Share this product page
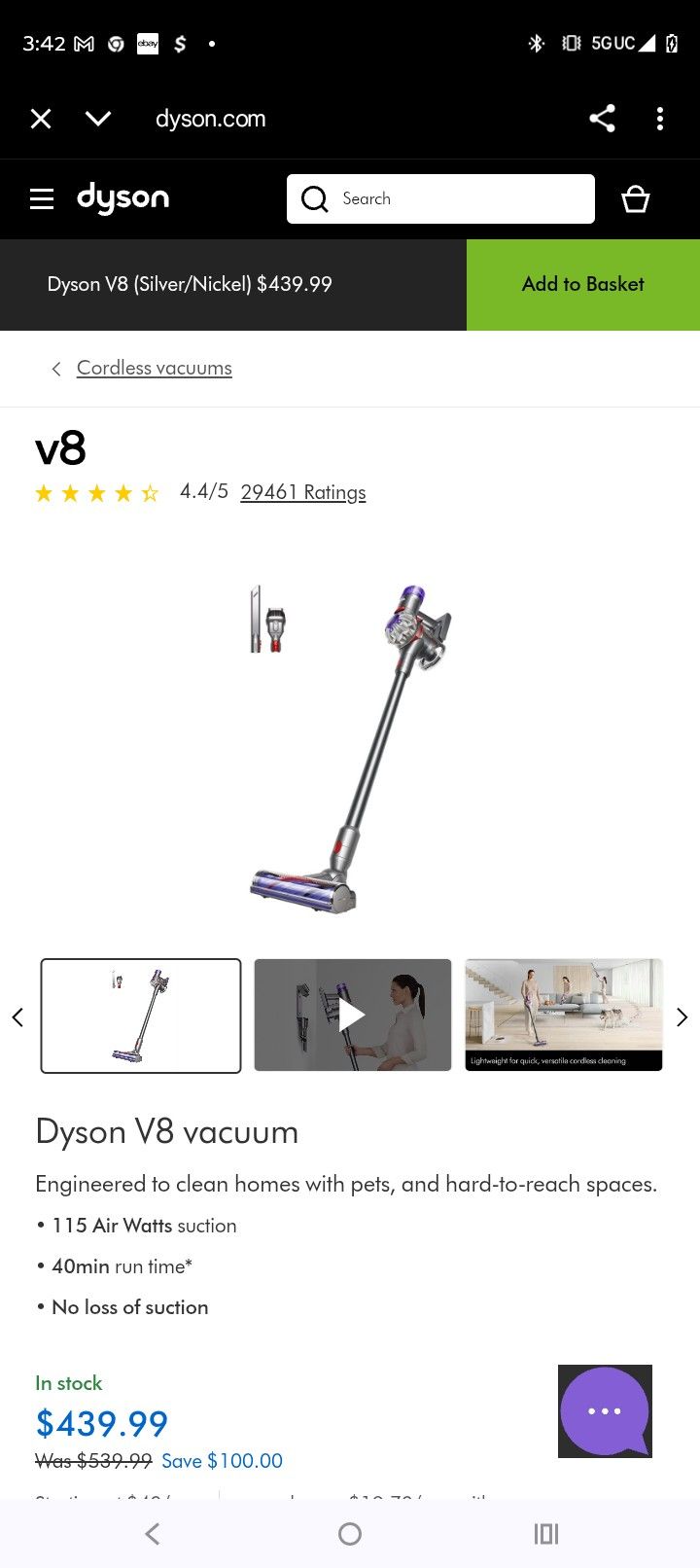 tap(602, 118)
